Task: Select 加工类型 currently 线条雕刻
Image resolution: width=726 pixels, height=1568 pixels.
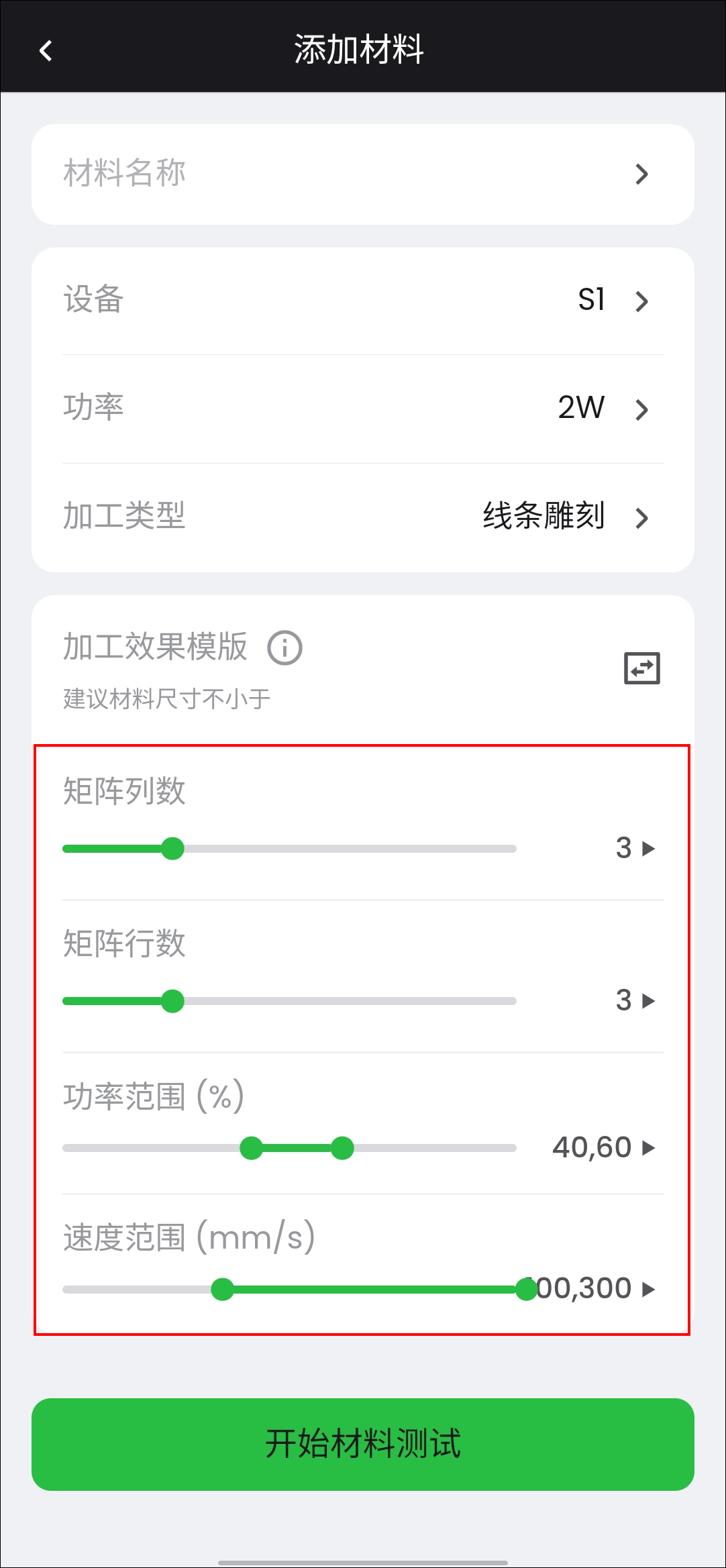Action: [x=363, y=517]
